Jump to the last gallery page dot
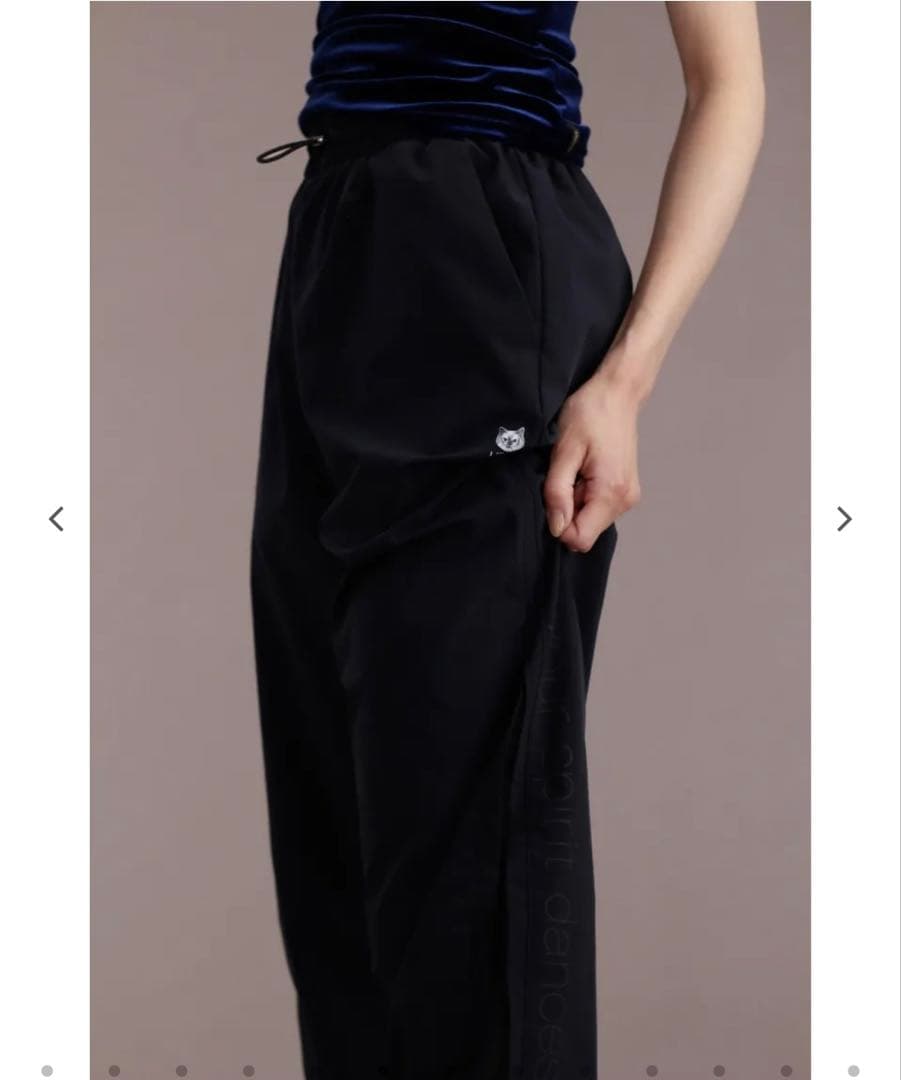Image resolution: width=901 pixels, height=1080 pixels. tap(853, 1071)
